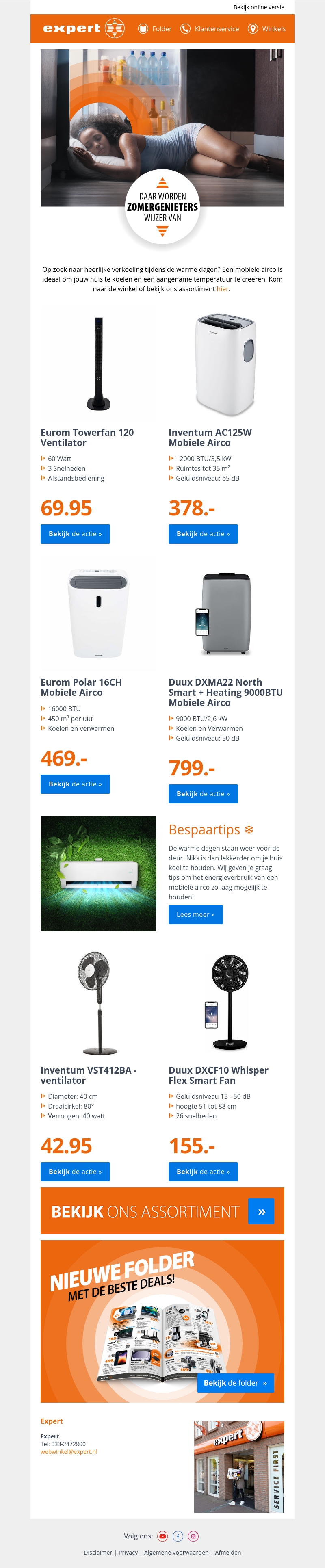Viewport: 325px width, 1568px height.
Task: Read the Privacy policy
Action: point(128,1553)
